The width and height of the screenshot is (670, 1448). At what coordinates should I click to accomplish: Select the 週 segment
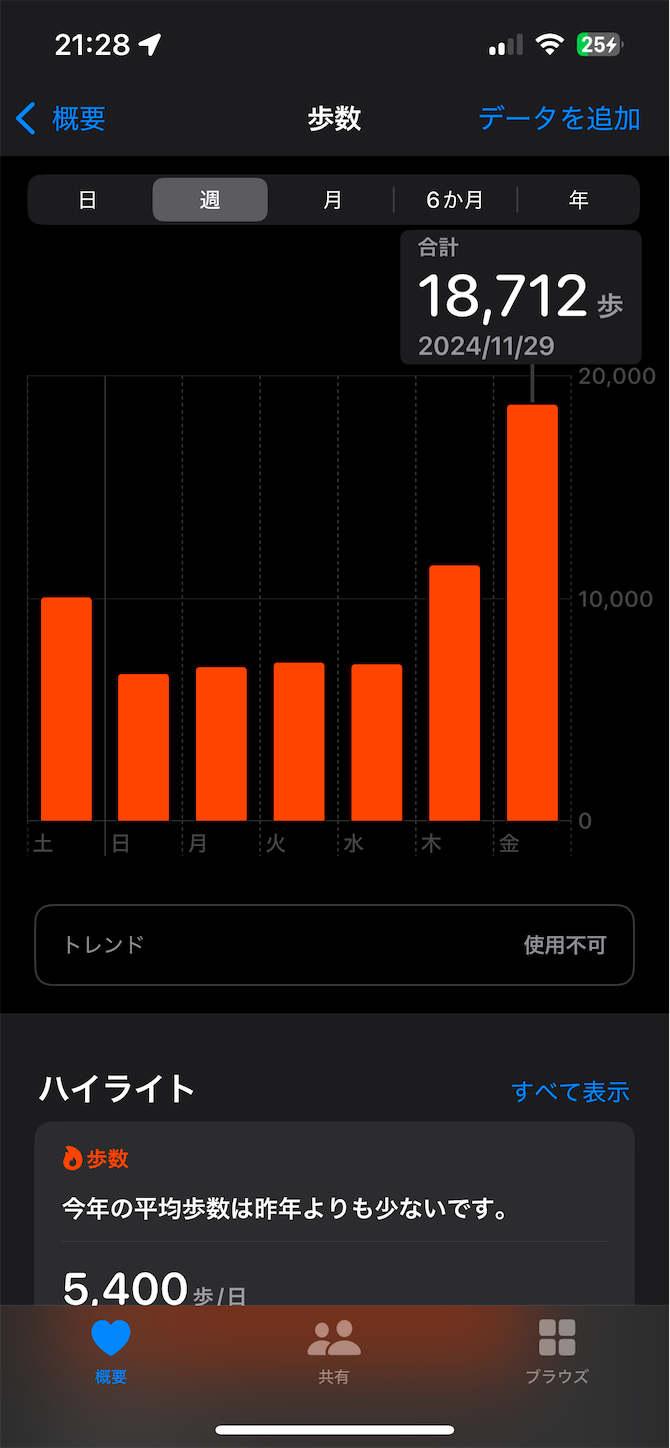click(210, 200)
